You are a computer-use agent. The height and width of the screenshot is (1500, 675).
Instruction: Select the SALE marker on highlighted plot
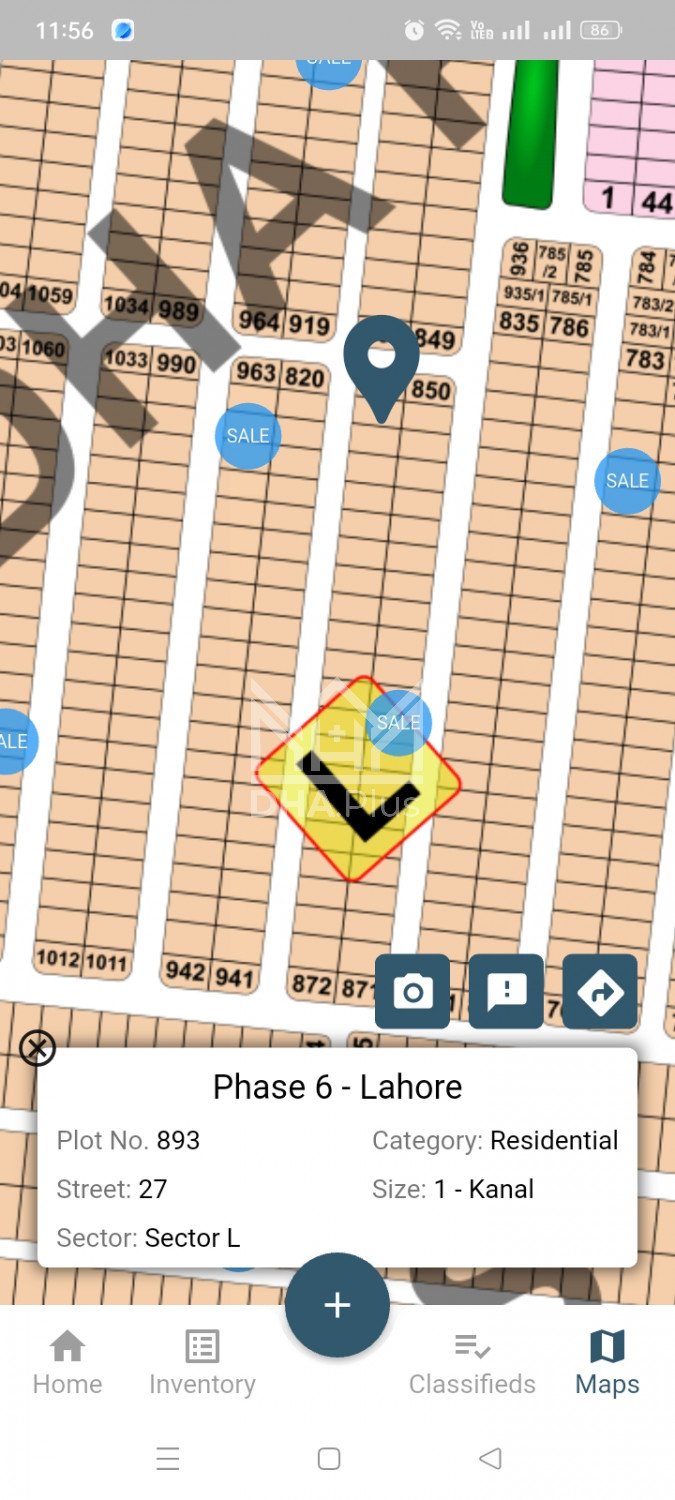click(399, 722)
